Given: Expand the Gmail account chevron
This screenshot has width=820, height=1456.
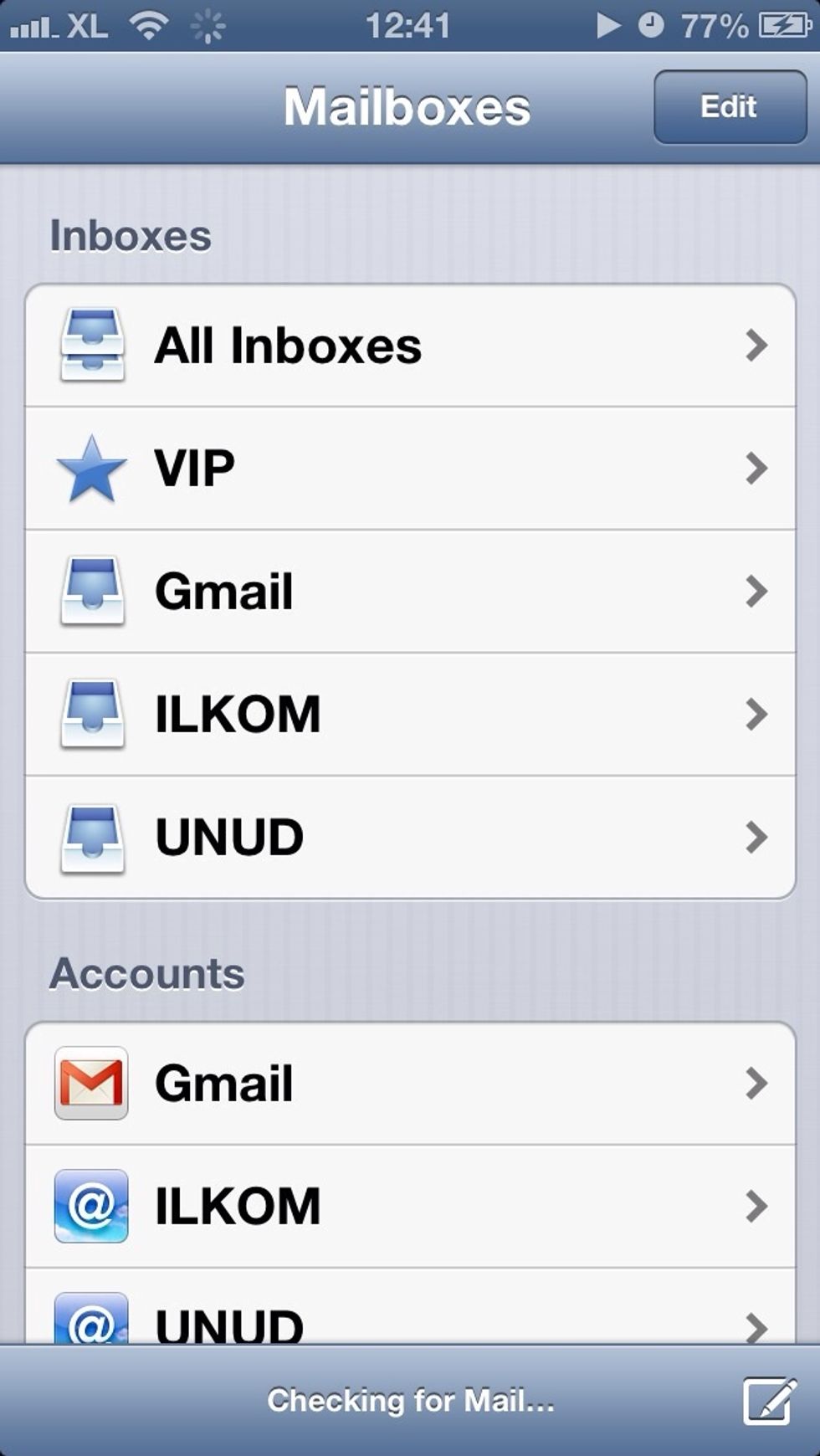Looking at the screenshot, I should pos(757,1083).
